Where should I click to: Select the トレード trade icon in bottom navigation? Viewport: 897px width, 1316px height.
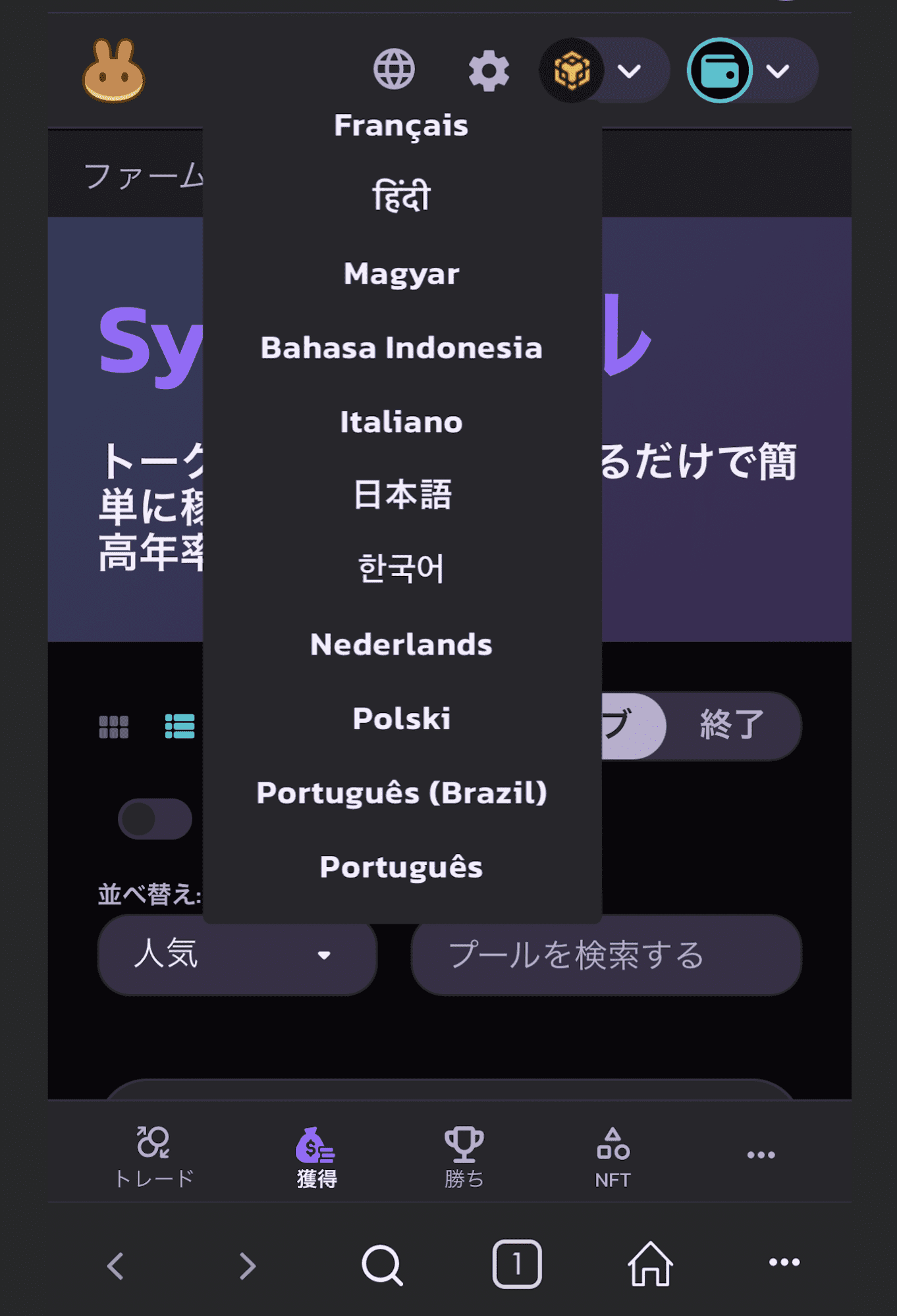click(152, 1155)
